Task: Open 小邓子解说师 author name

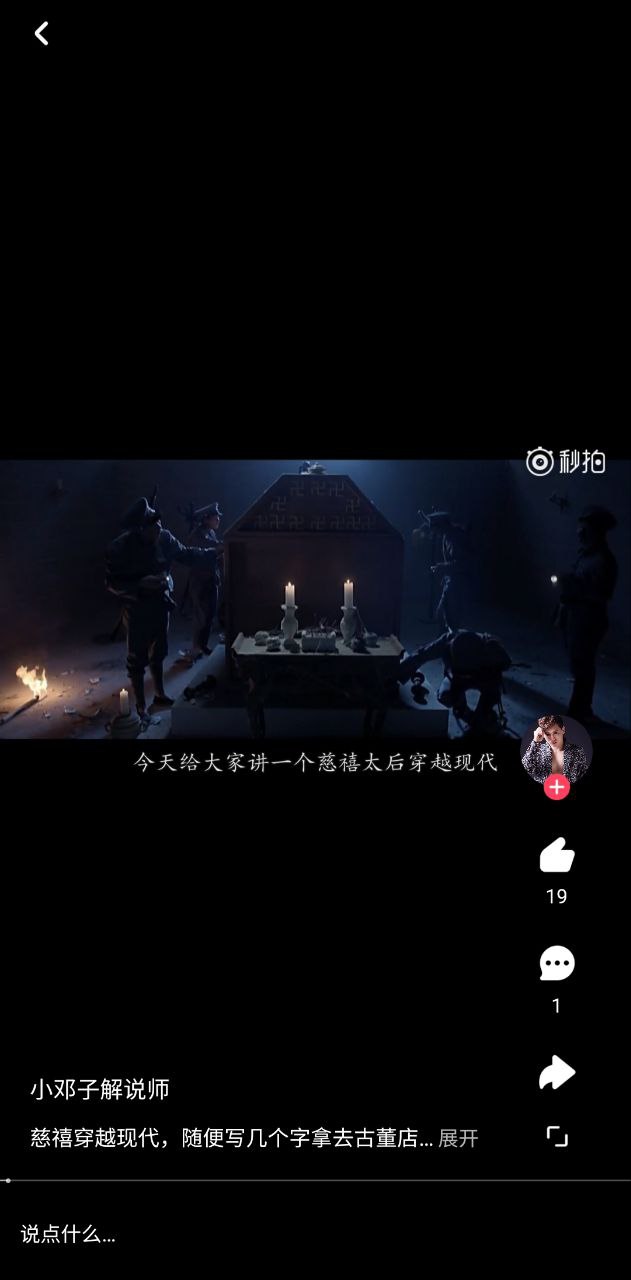Action: 100,1089
